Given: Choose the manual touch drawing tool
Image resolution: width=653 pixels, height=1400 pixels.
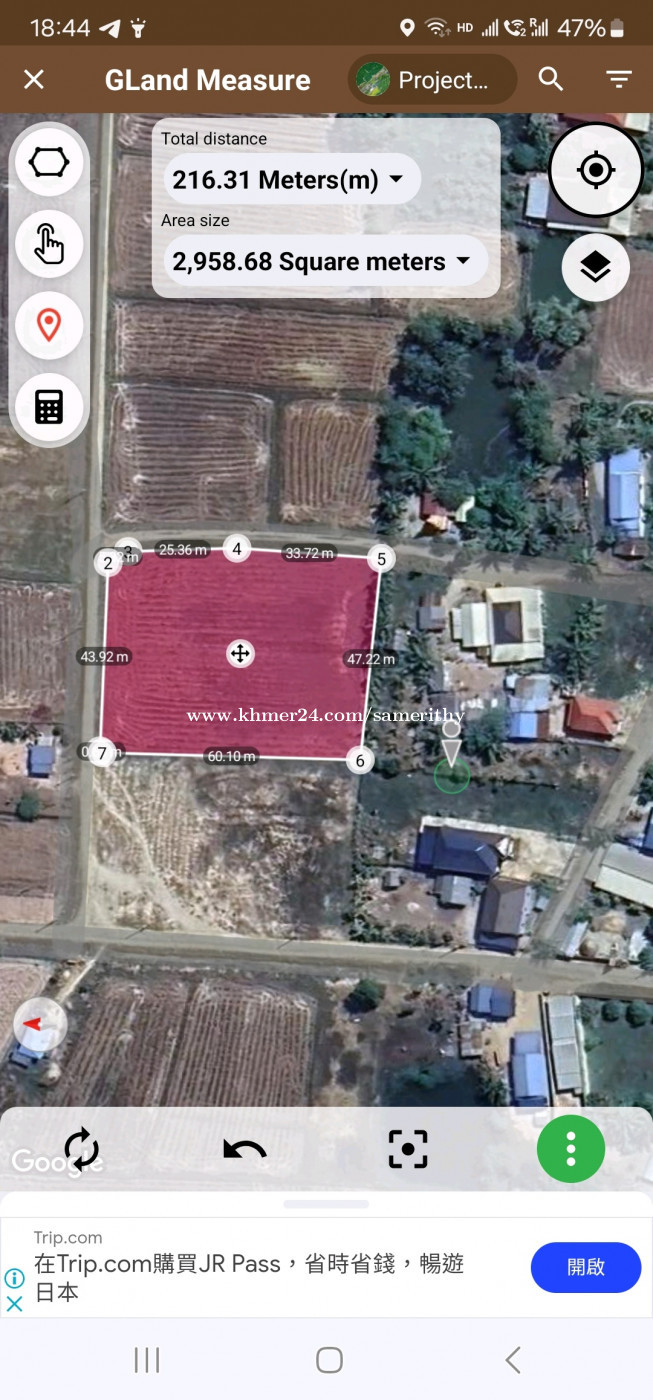Looking at the screenshot, I should 49,243.
